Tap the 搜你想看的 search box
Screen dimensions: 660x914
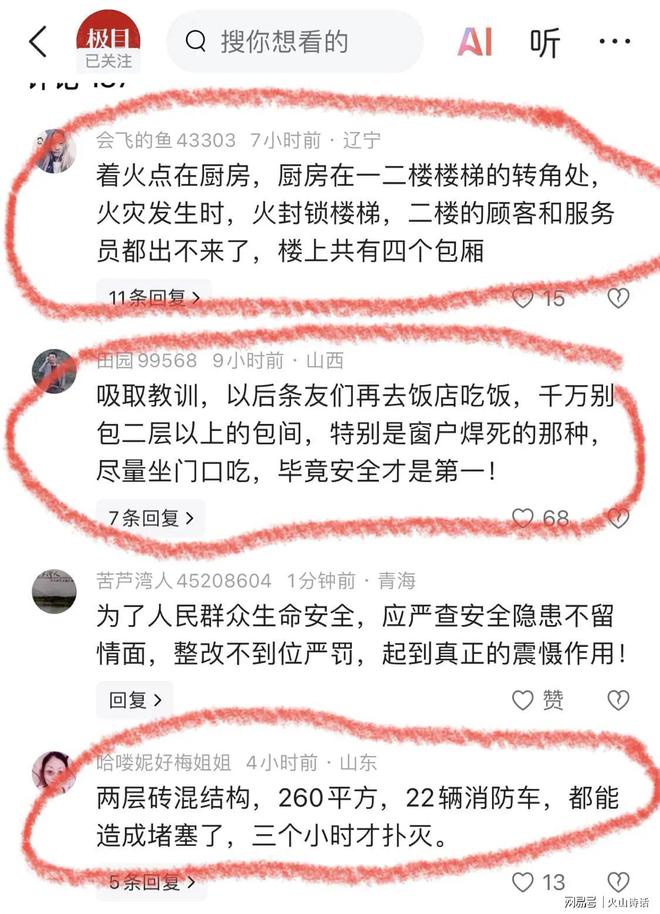[x=293, y=42]
